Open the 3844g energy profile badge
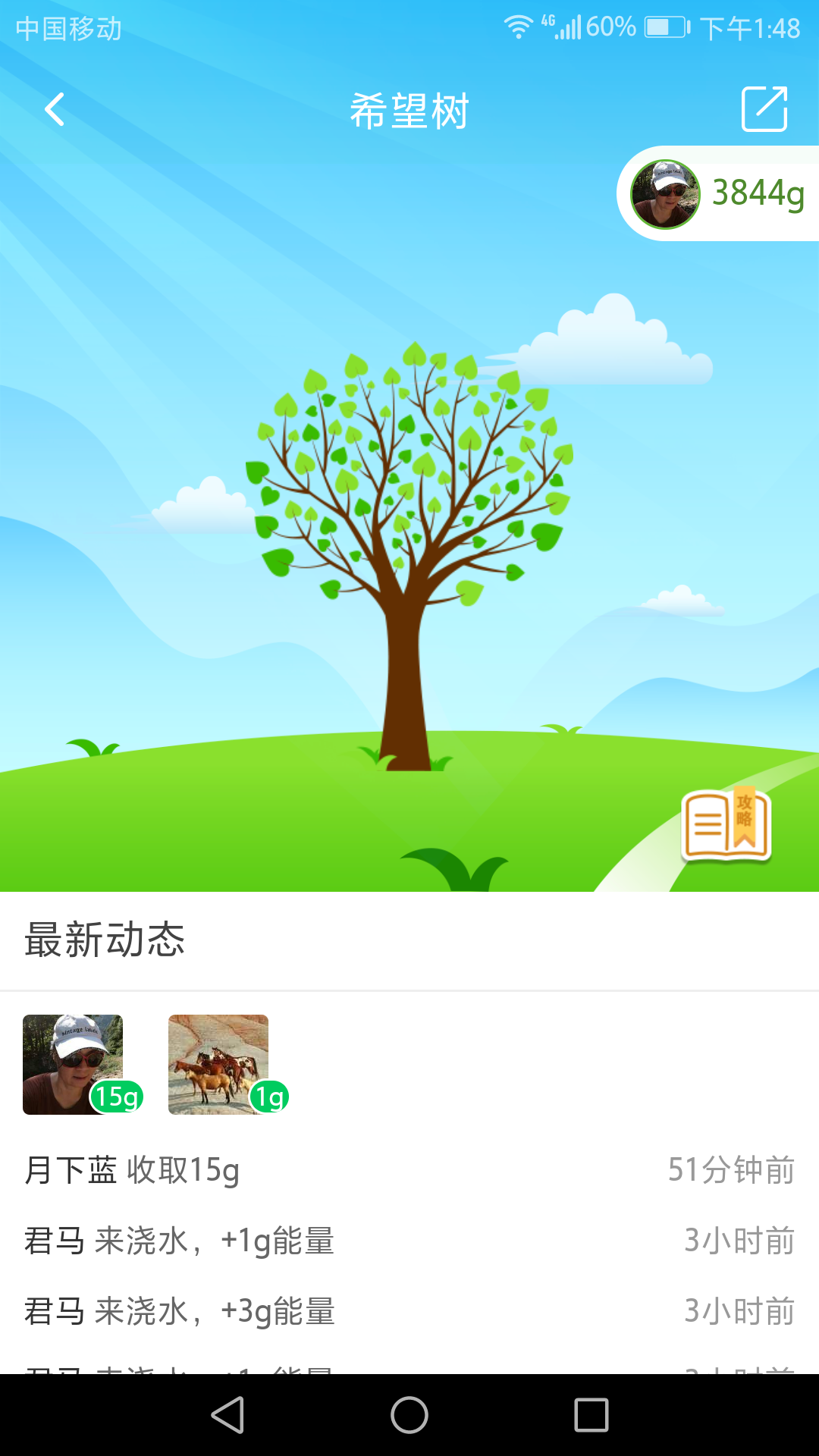This screenshot has height=1456, width=819. (x=718, y=193)
